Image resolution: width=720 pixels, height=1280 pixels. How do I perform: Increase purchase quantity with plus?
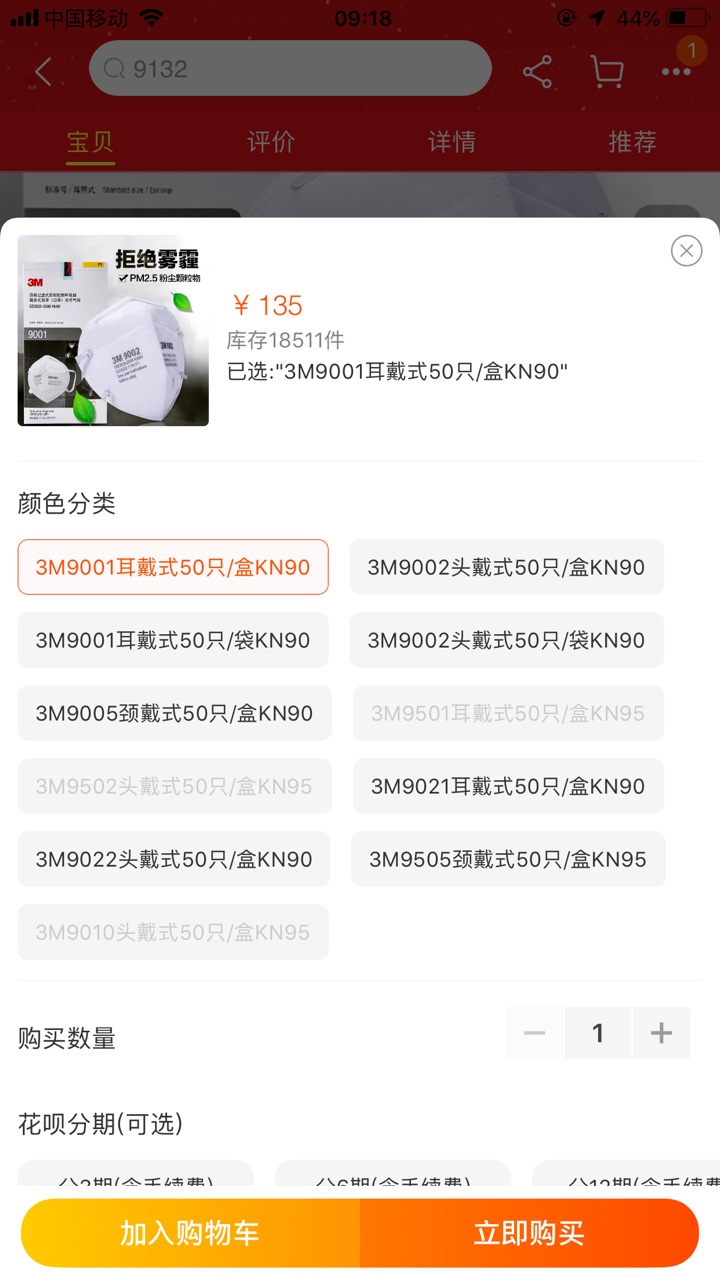(661, 1033)
